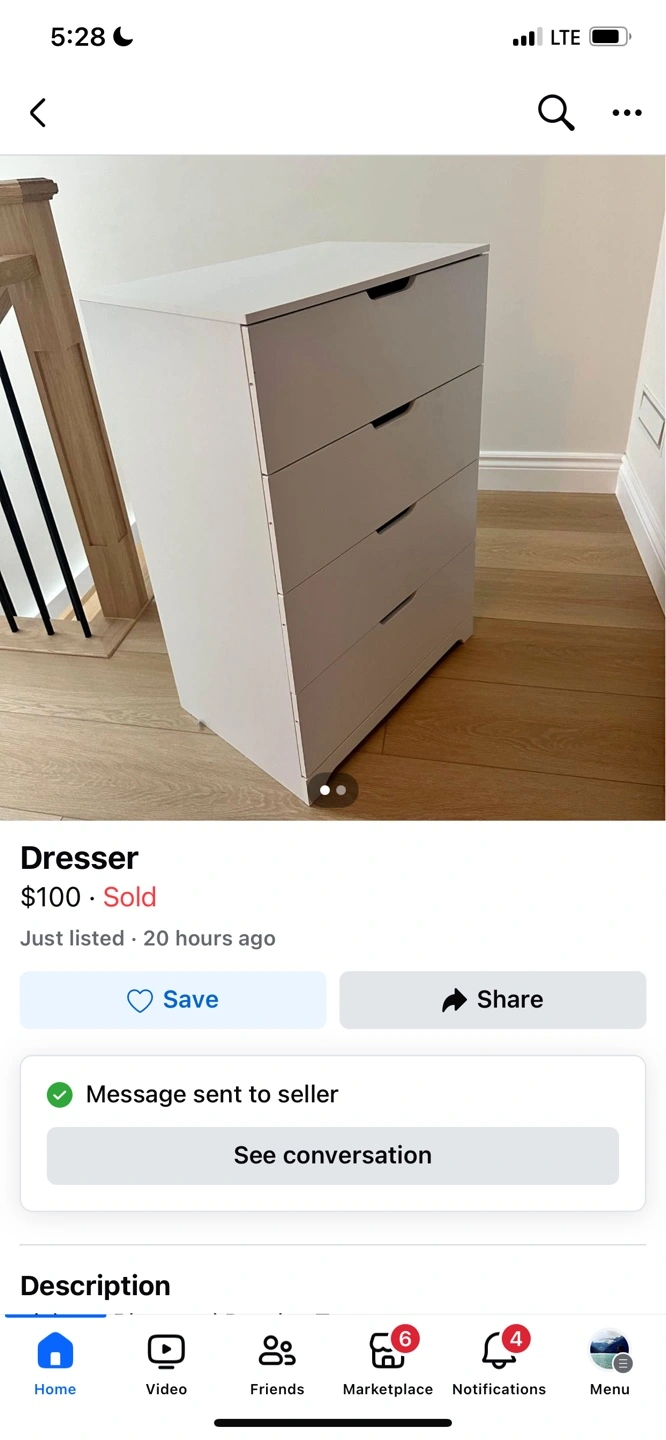
Task: Open the Friends tab
Action: coord(277,1363)
